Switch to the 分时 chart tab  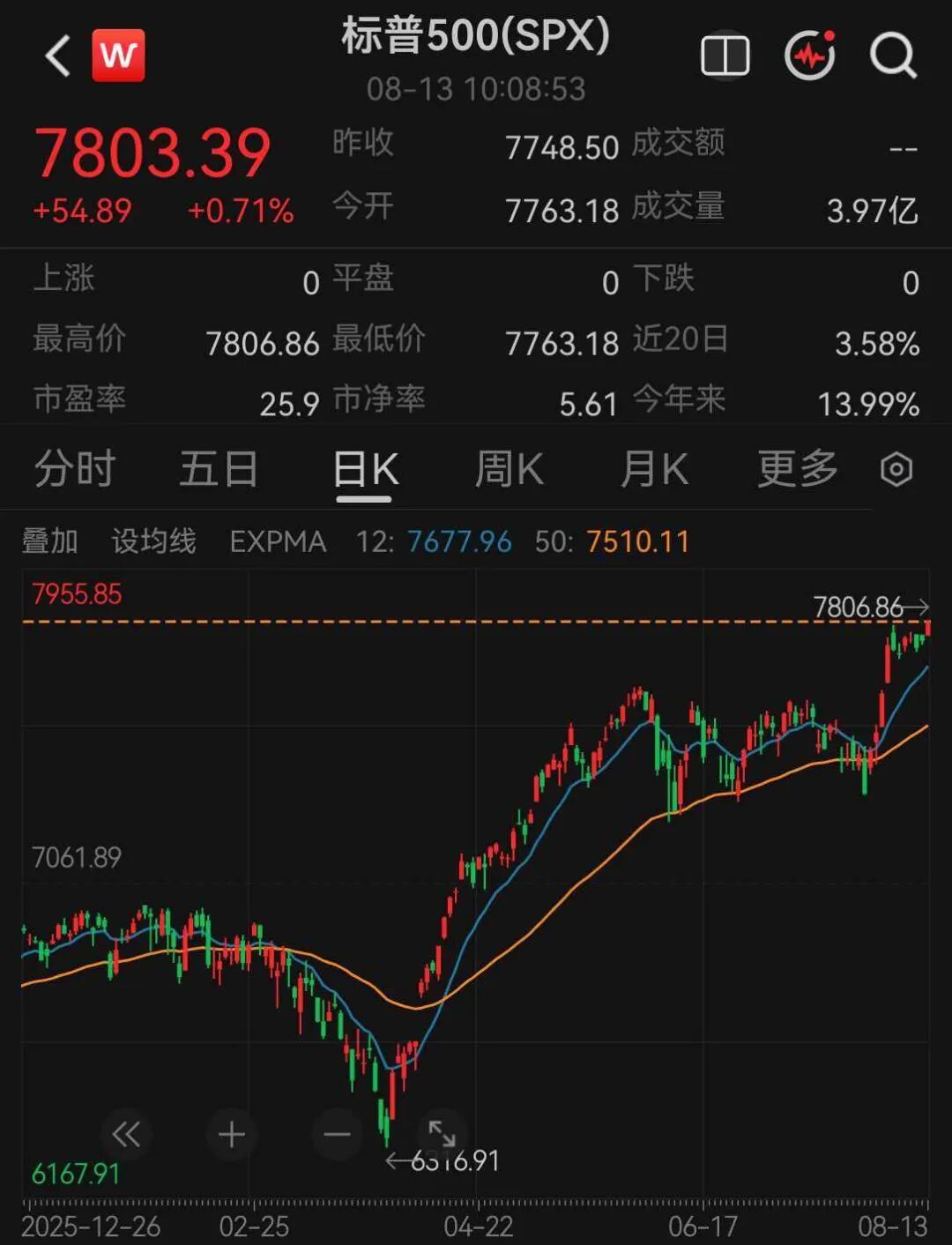(x=75, y=468)
